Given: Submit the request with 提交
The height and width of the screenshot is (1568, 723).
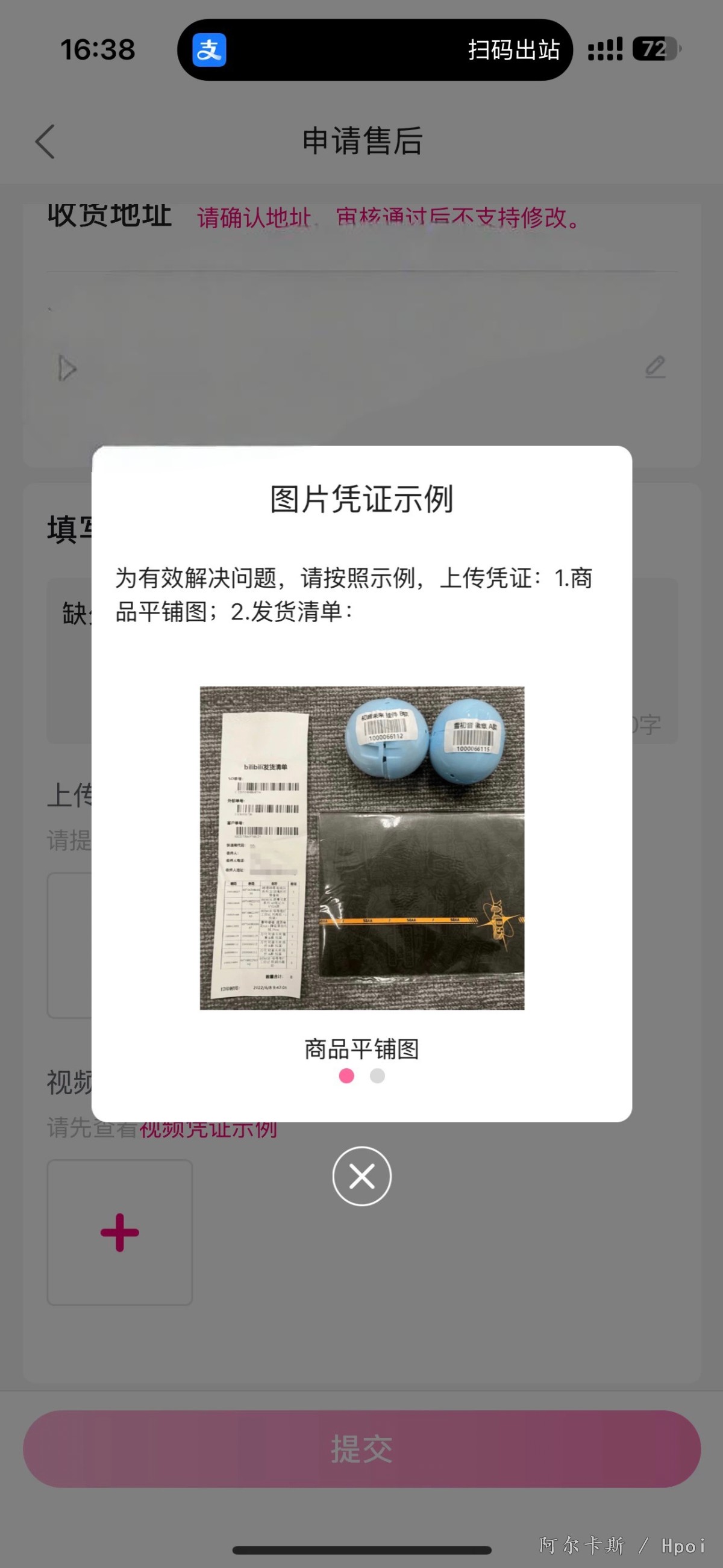Looking at the screenshot, I should [x=362, y=1449].
